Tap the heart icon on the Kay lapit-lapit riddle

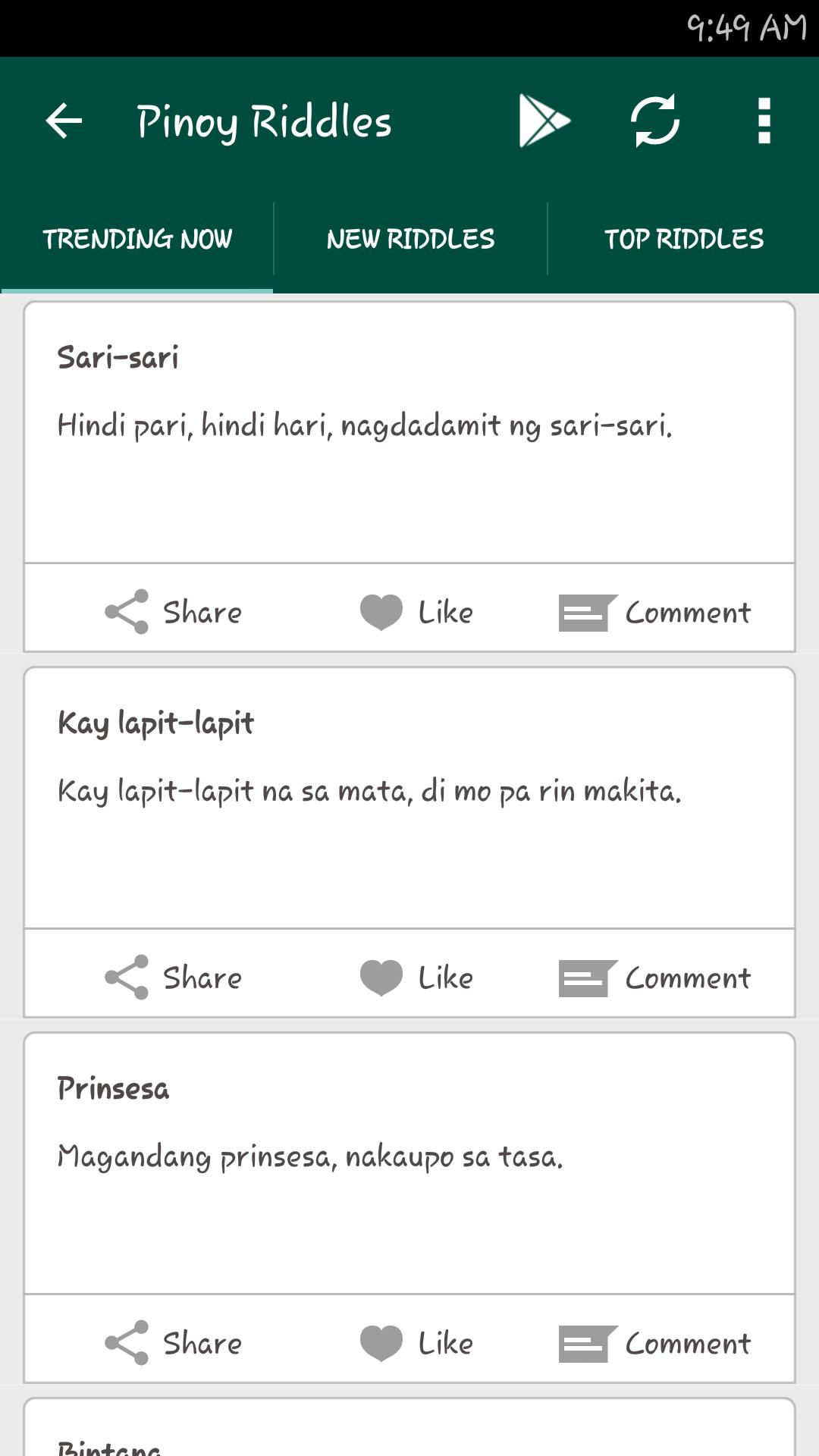coord(383,976)
